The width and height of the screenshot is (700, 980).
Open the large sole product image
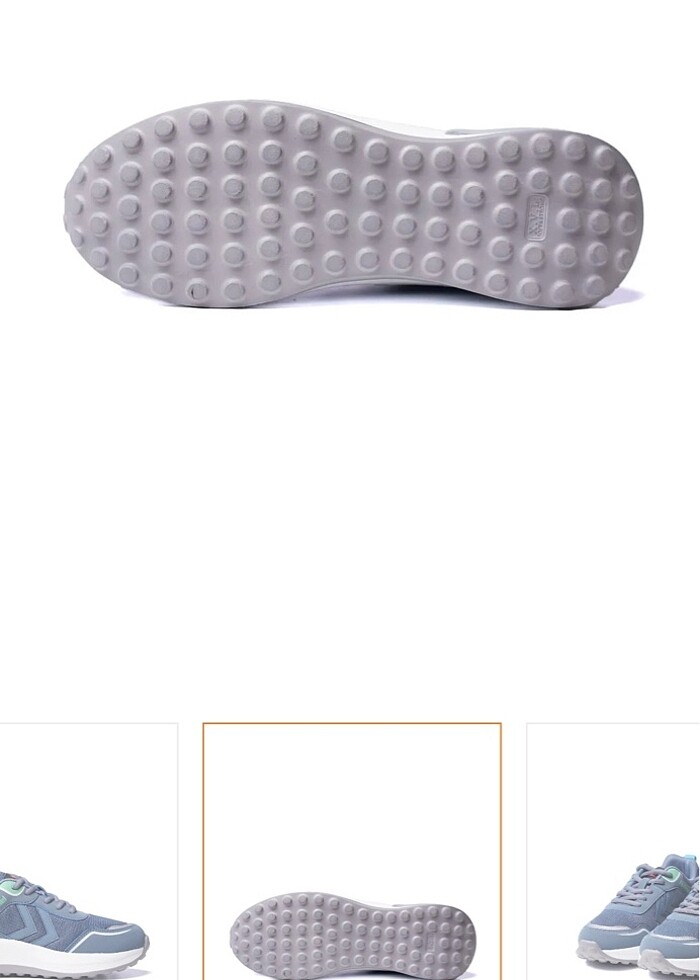[352, 205]
